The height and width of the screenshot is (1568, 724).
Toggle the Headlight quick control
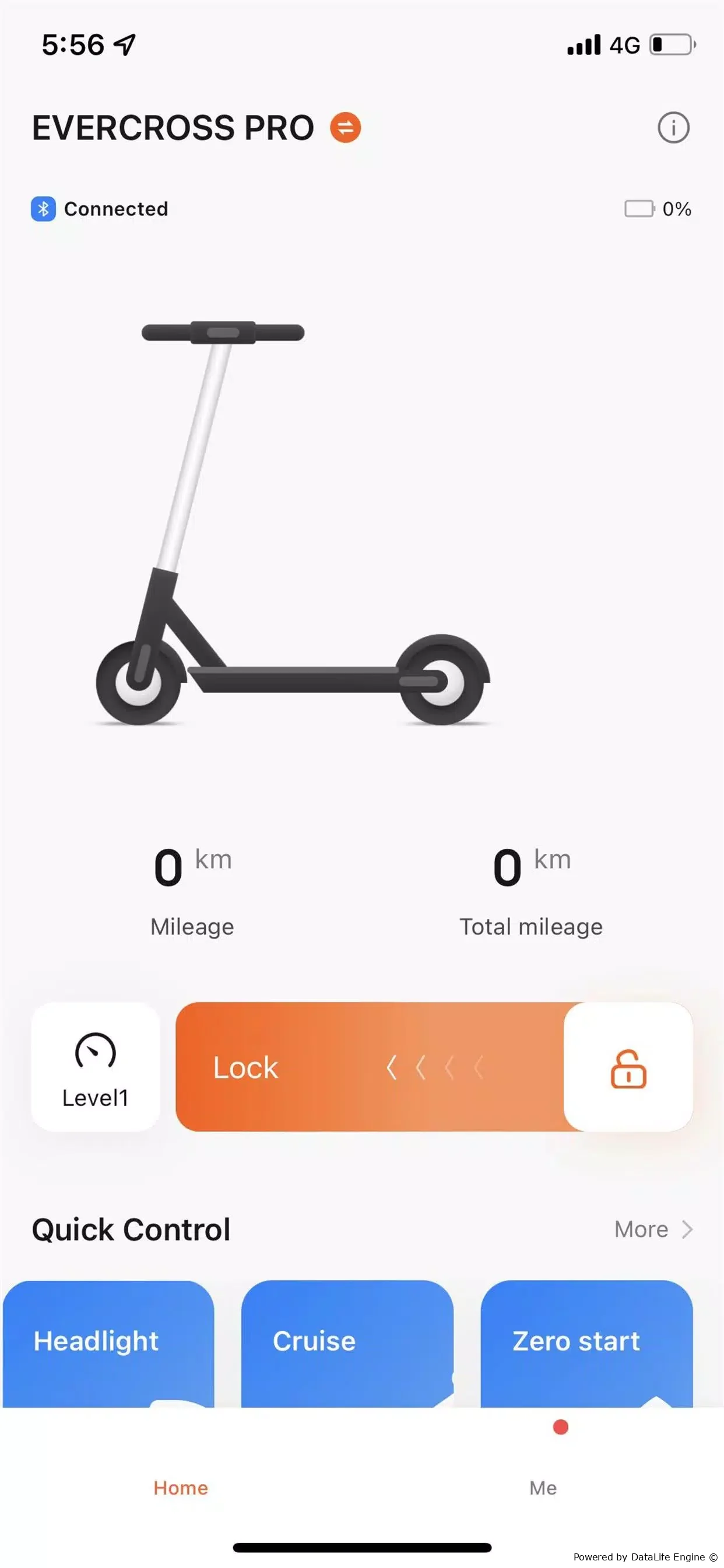click(108, 1343)
